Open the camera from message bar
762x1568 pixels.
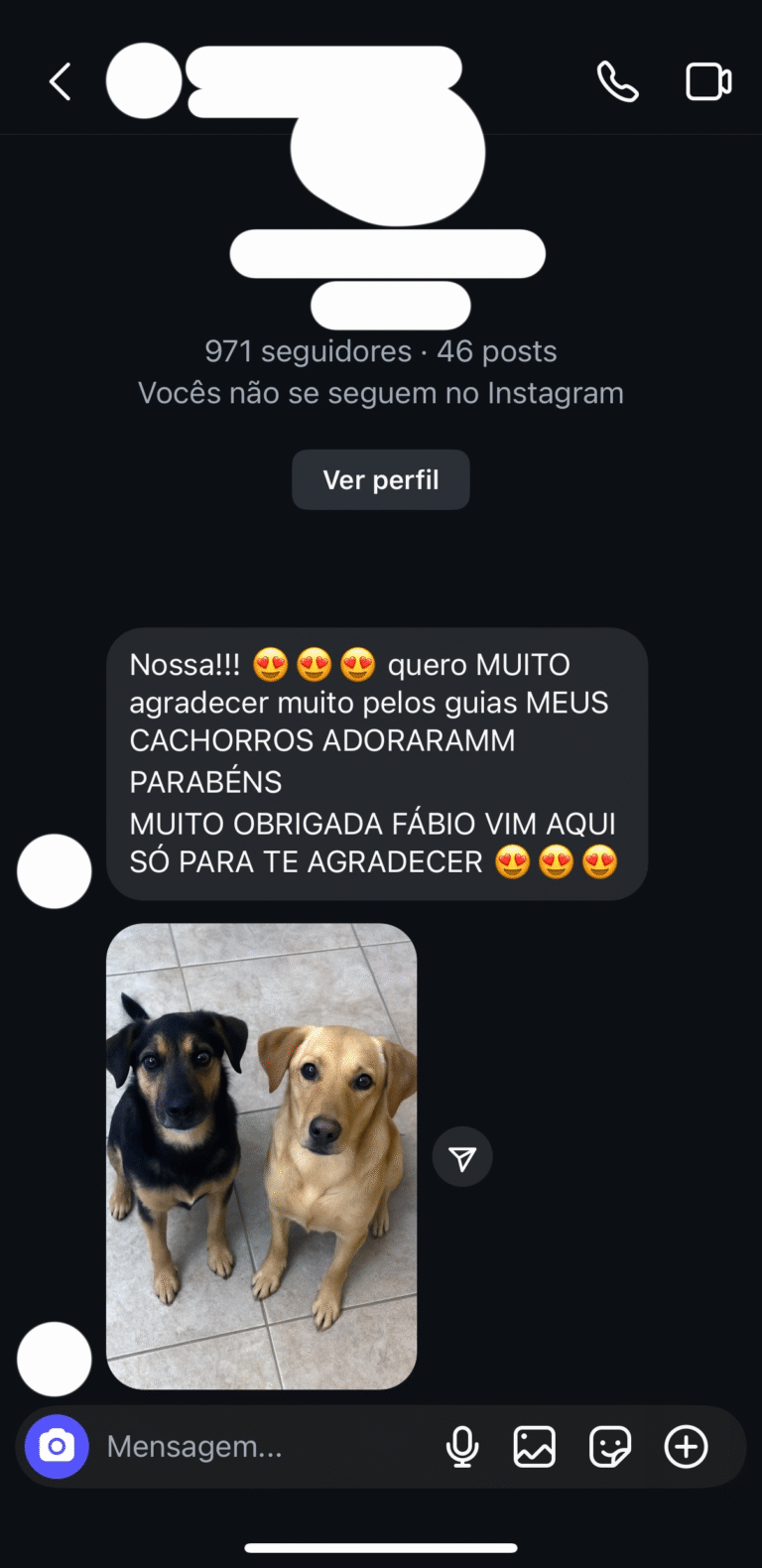click(x=57, y=1447)
